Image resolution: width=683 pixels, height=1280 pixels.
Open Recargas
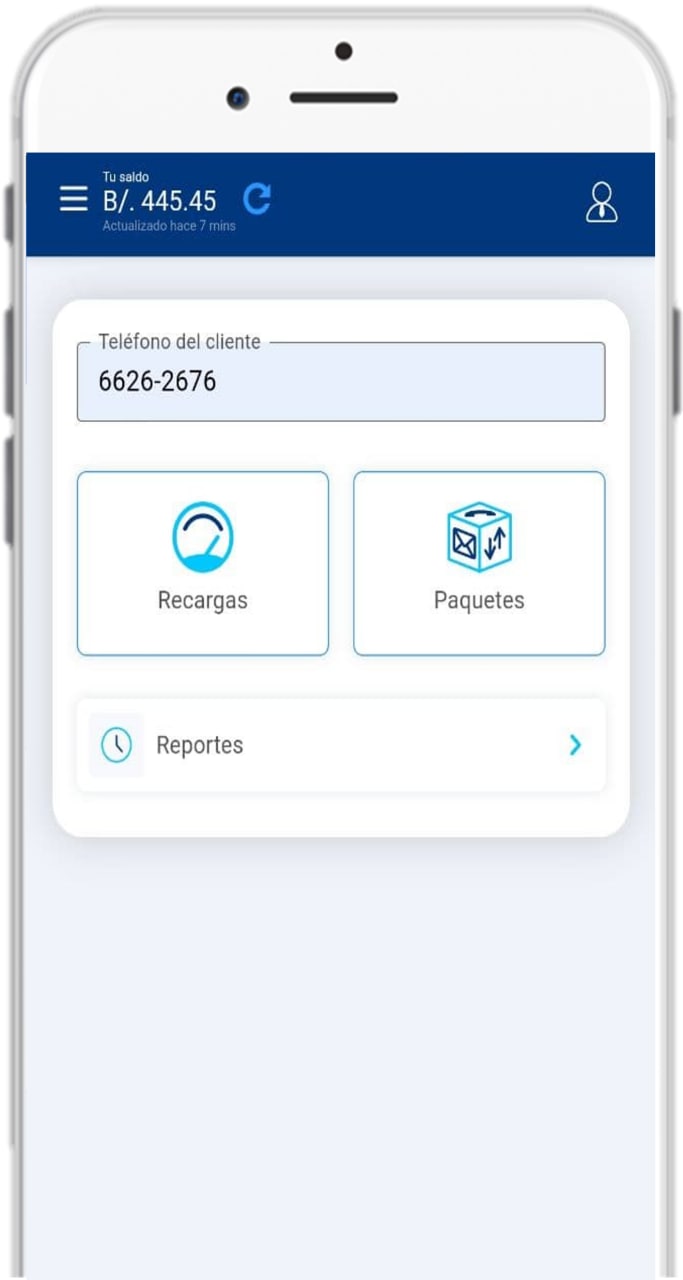coord(203,563)
